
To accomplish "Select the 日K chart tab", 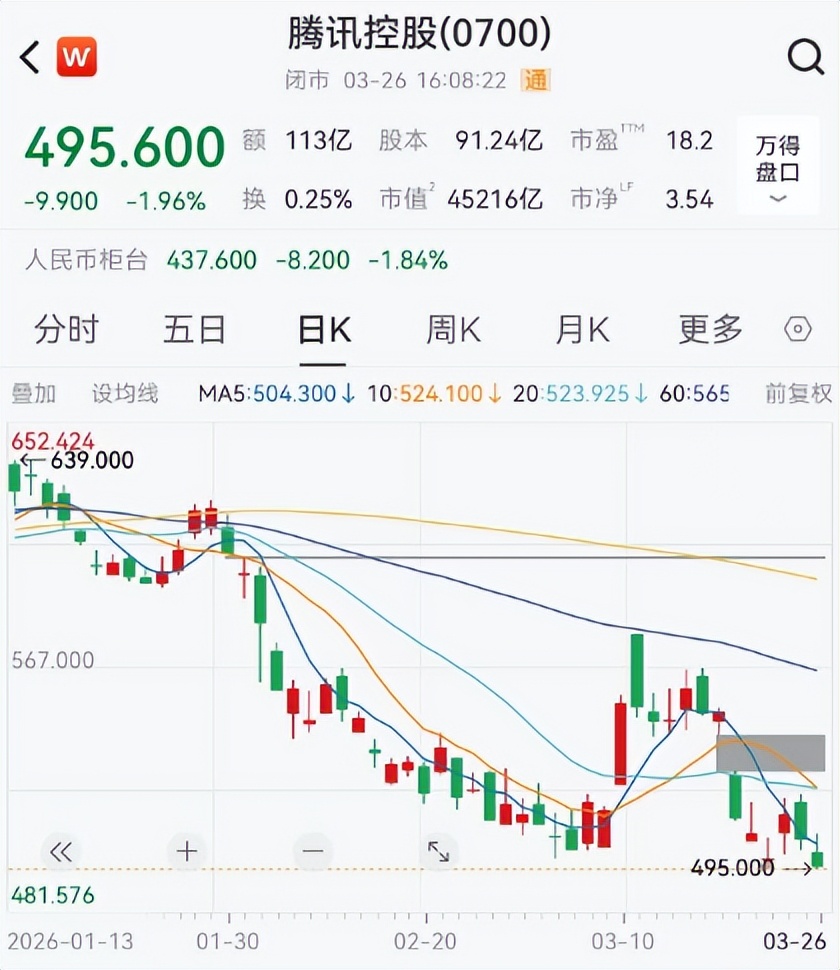I will tap(324, 329).
